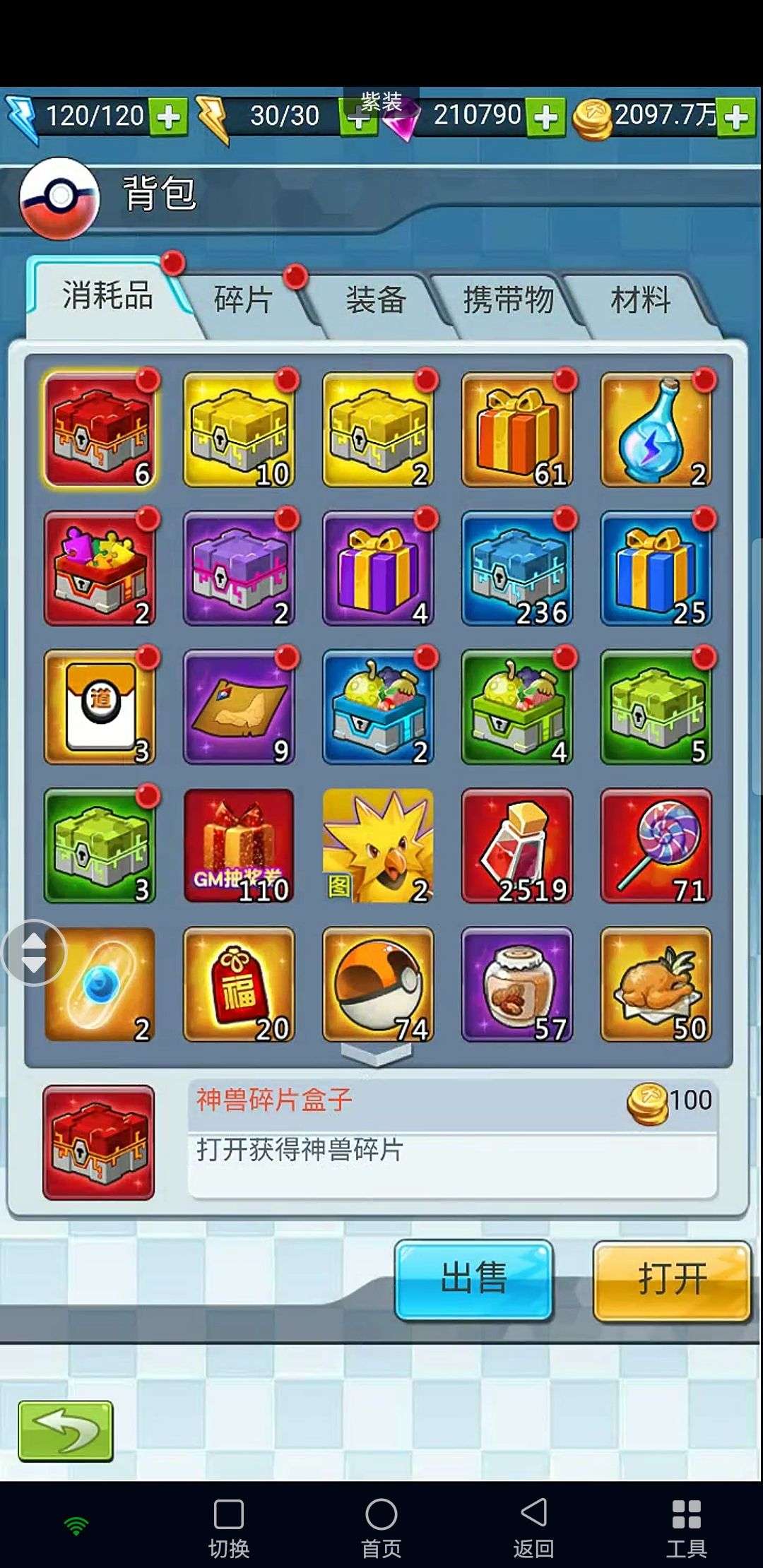Open the 工具 tools menu
763x1568 pixels.
686,1527
